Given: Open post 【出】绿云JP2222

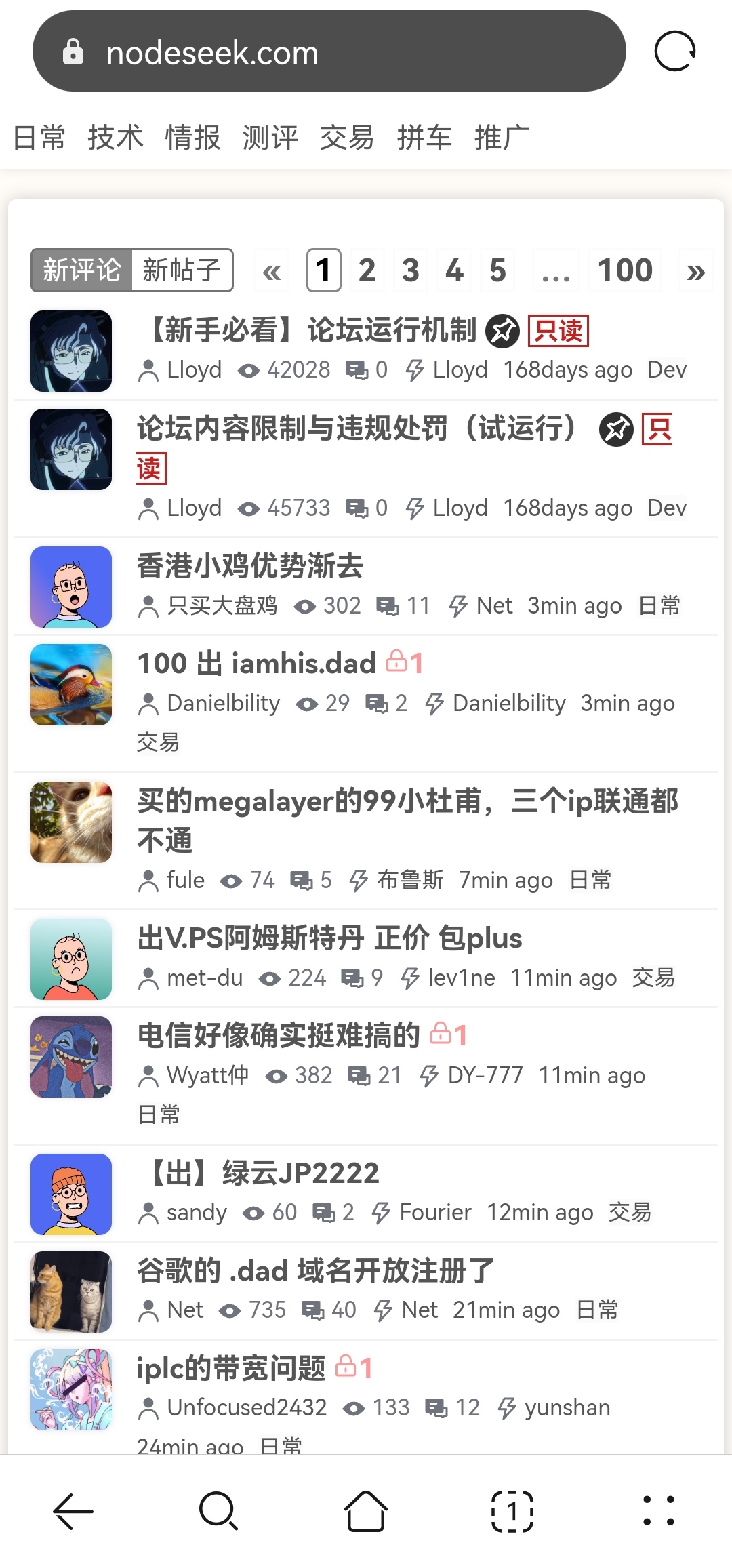Looking at the screenshot, I should pyautogui.click(x=262, y=1173).
